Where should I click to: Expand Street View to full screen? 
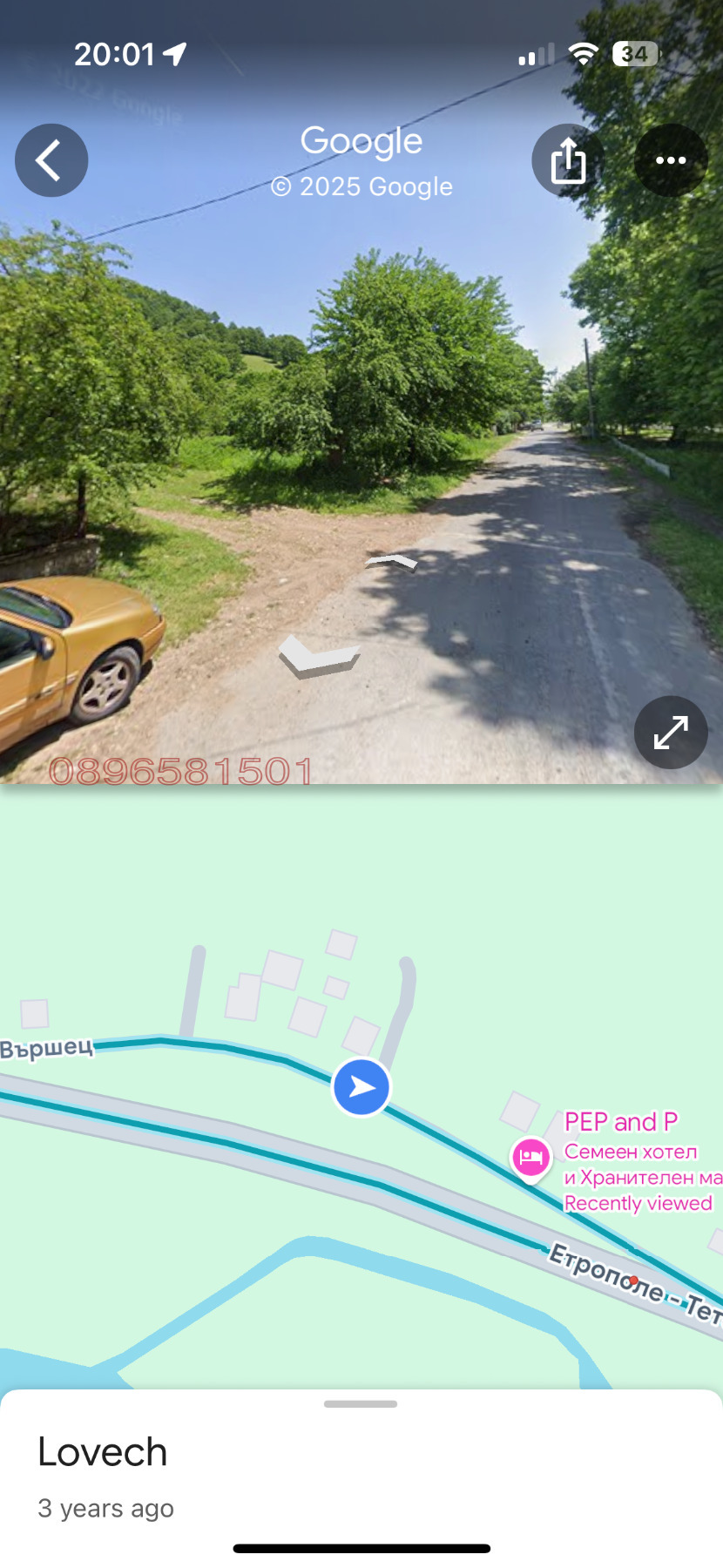(670, 733)
